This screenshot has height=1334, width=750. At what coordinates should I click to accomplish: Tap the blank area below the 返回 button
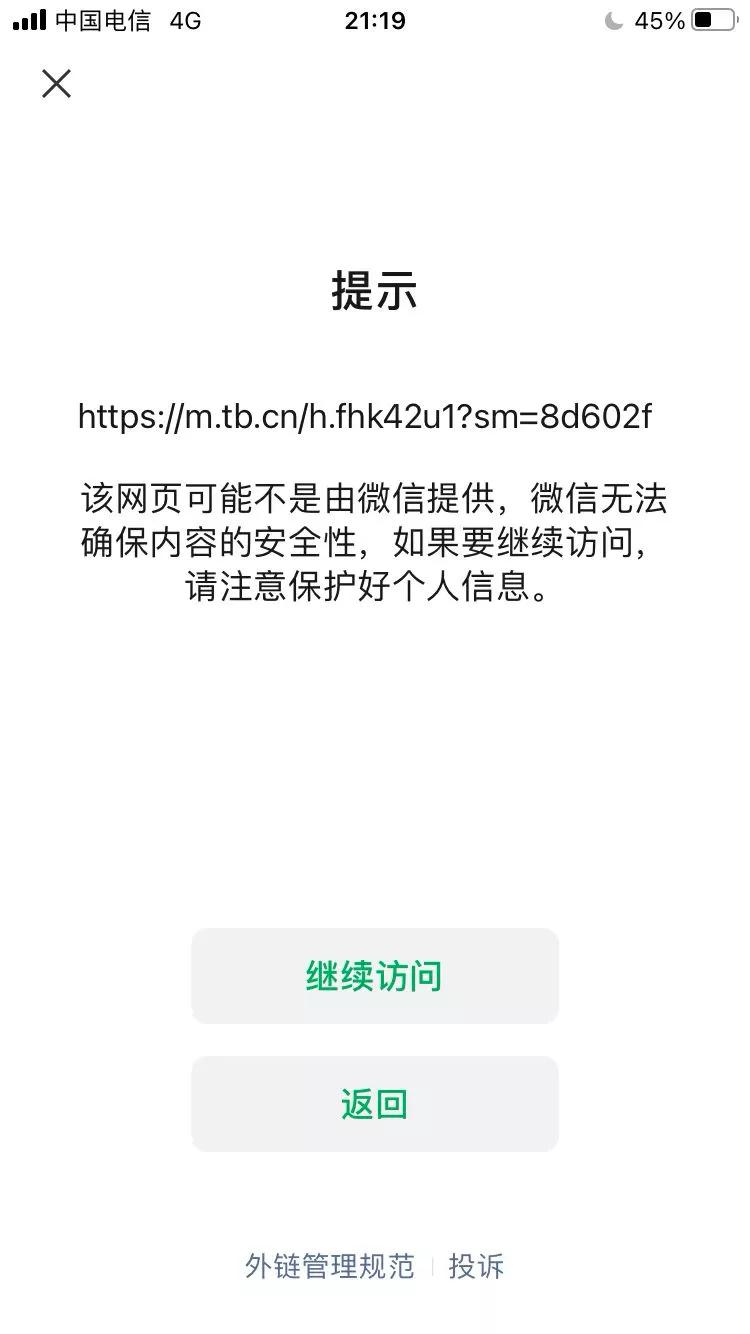click(375, 1190)
